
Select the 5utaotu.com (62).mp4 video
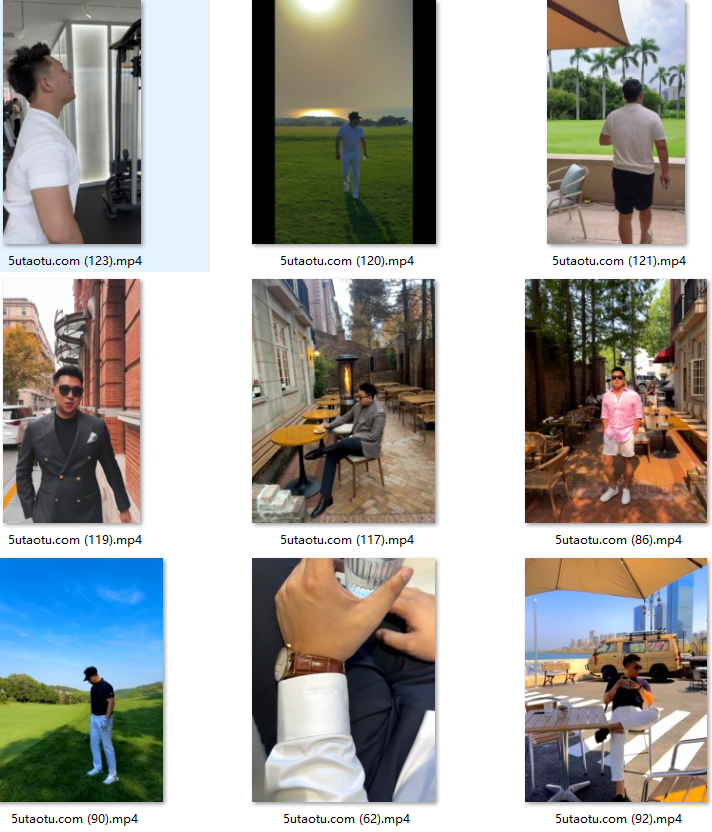click(343, 680)
